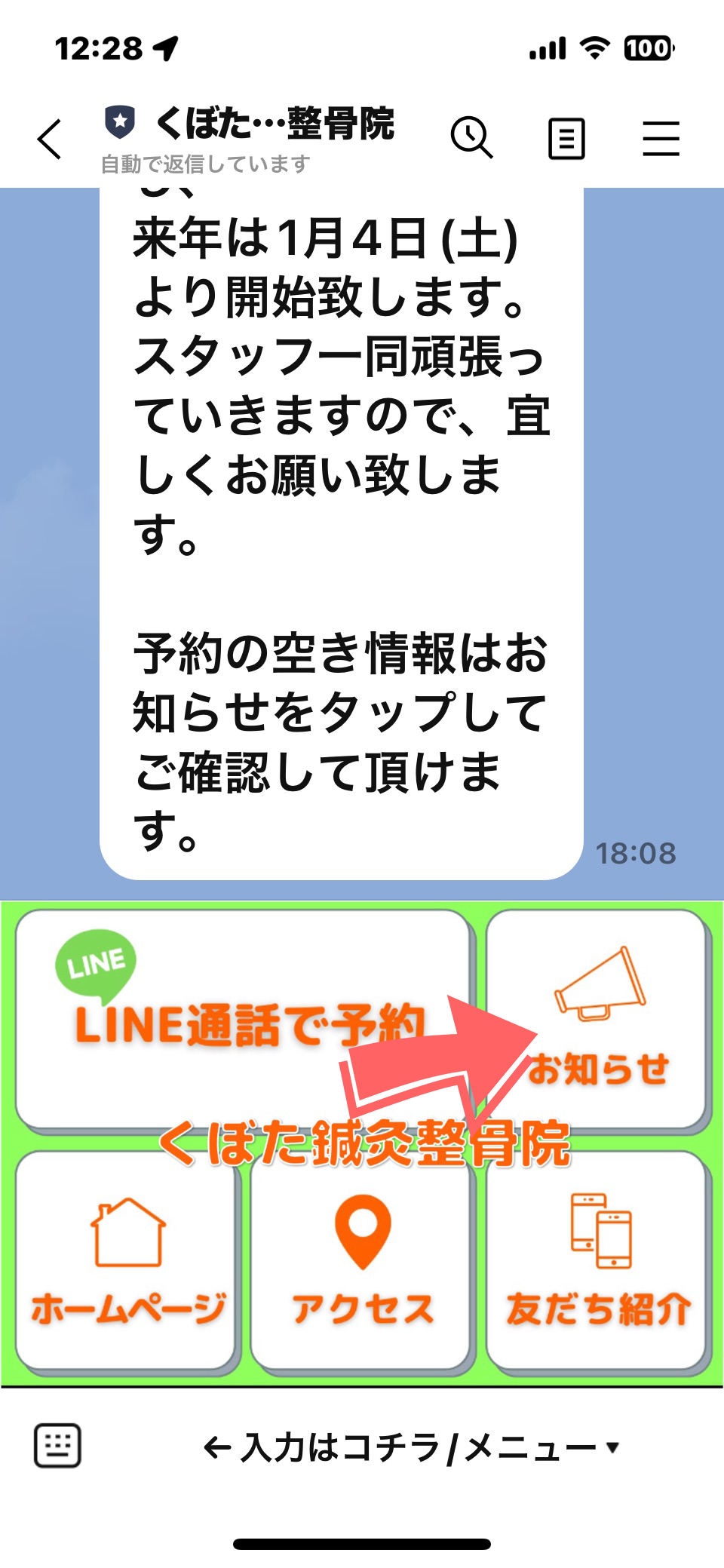Open the notes icon in header
Image resolution: width=724 pixels, height=1568 pixels.
566,139
